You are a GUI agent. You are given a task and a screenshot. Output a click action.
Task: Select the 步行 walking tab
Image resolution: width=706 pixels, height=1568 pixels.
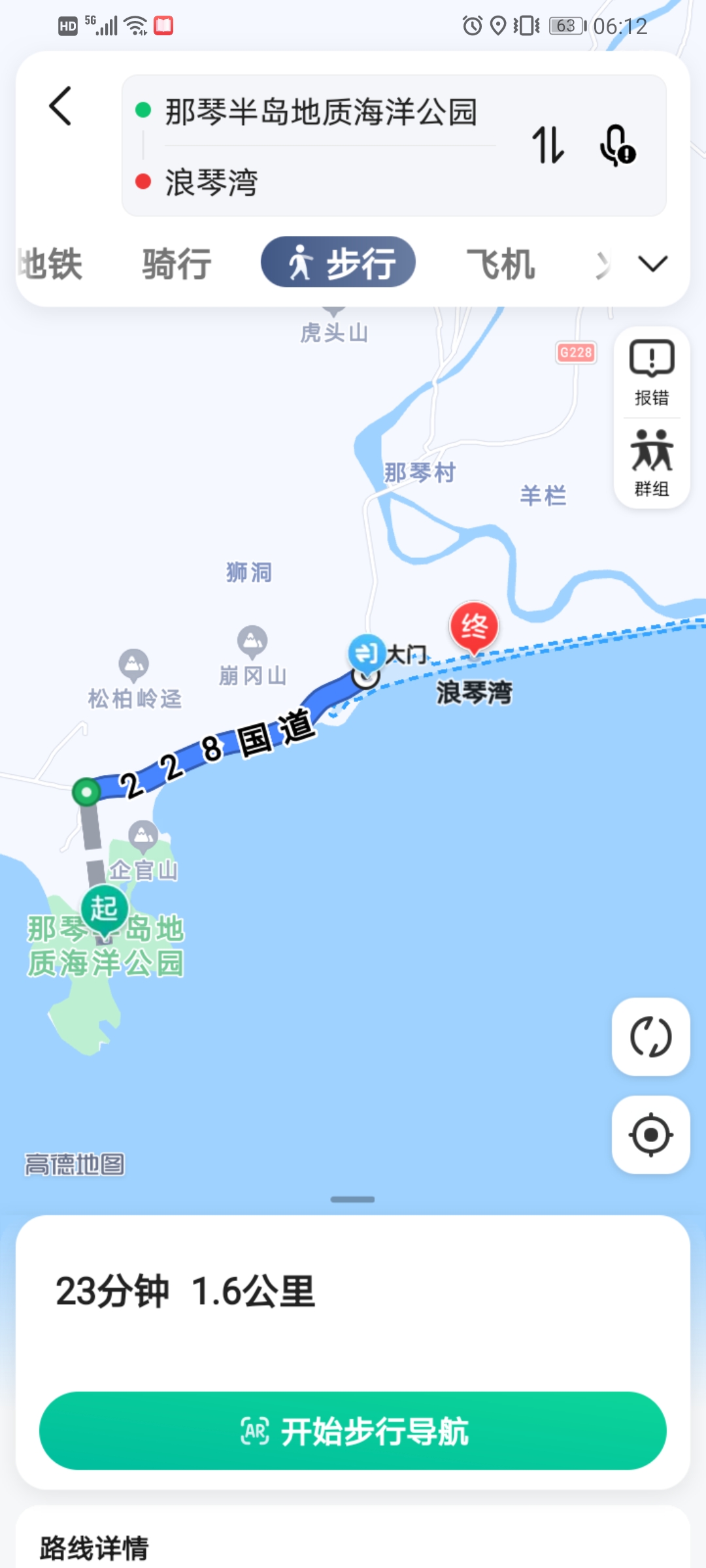[339, 263]
